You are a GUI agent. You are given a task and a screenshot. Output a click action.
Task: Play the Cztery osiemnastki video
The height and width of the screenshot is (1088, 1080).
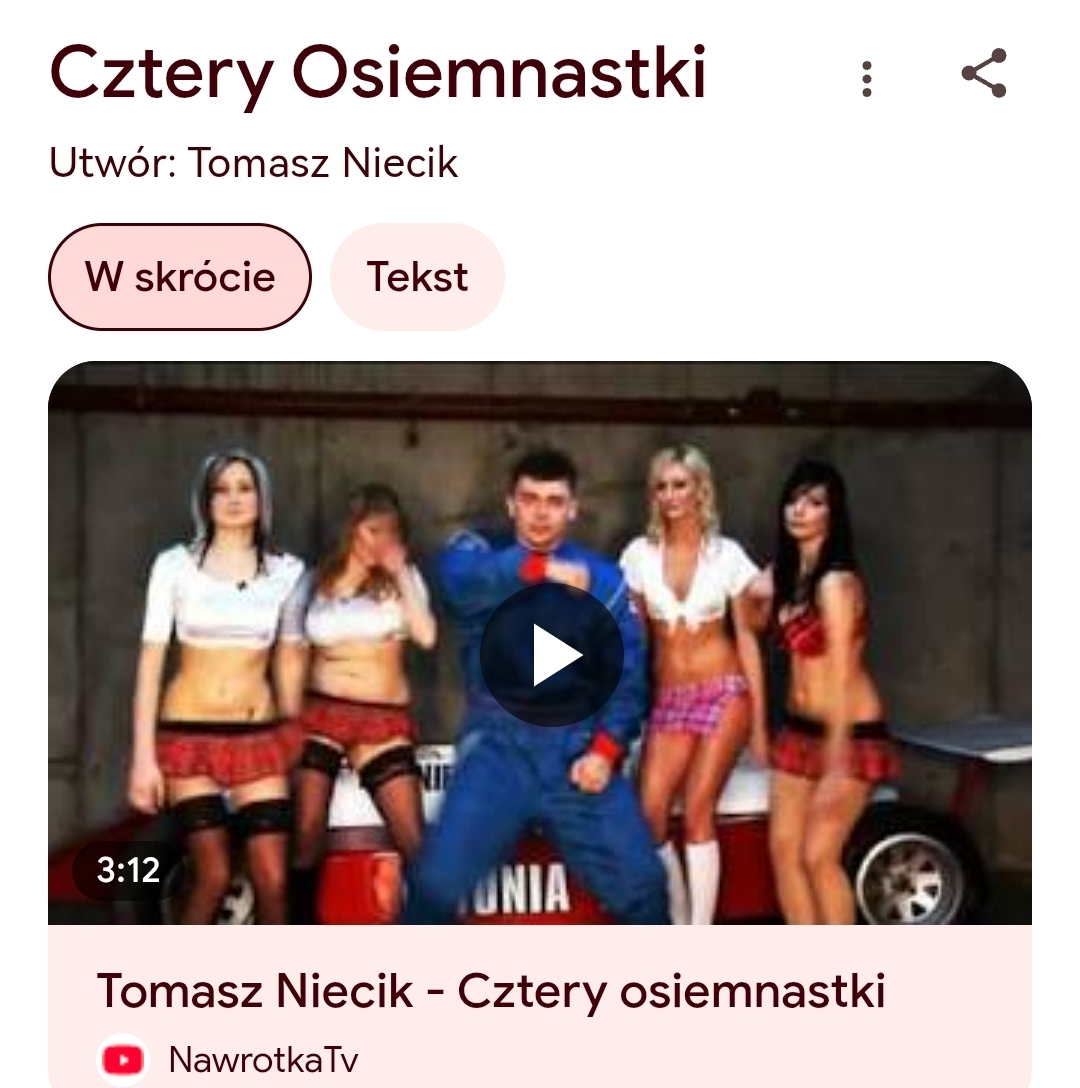[551, 655]
